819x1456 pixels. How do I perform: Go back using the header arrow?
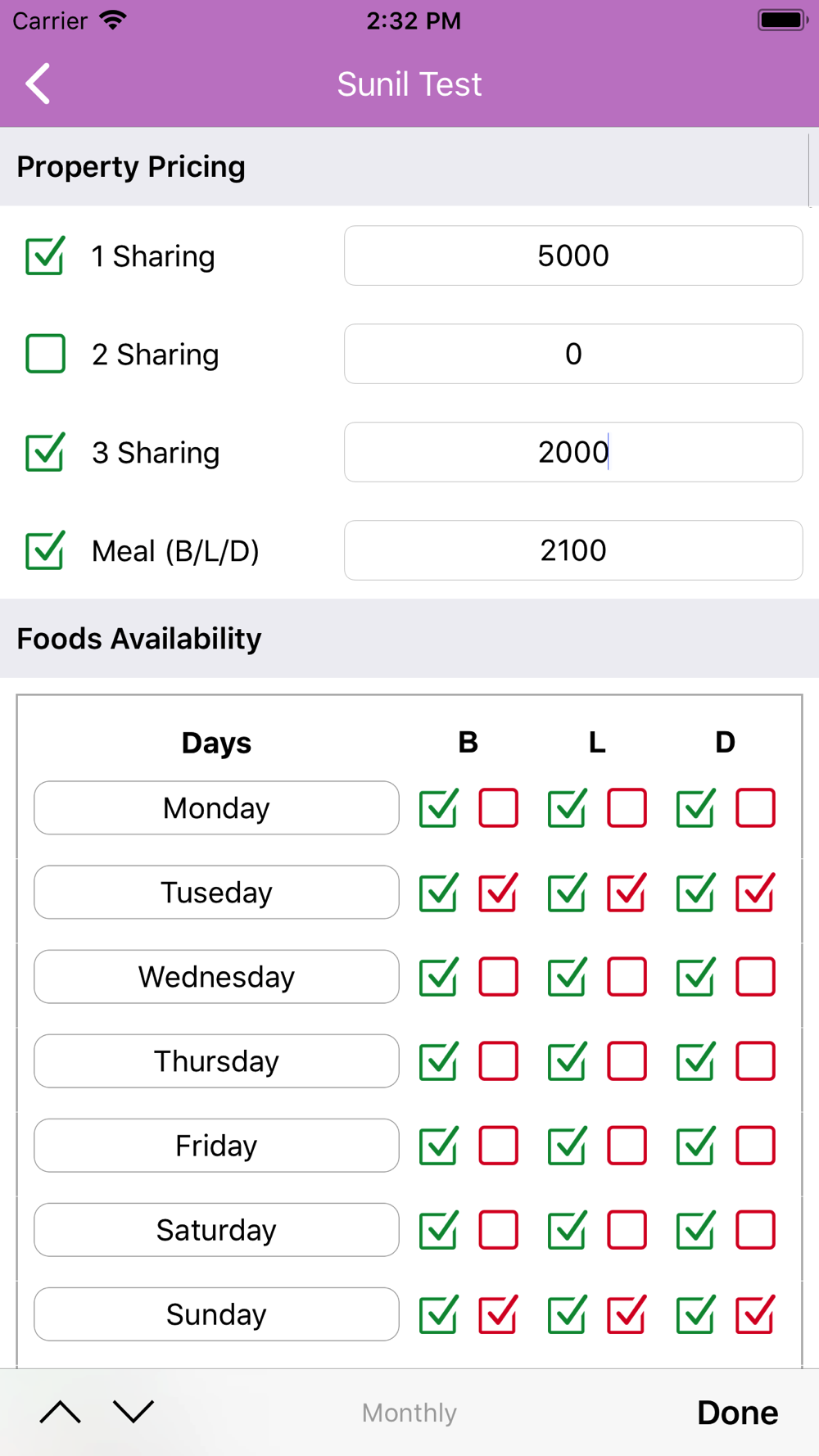pyautogui.click(x=38, y=84)
